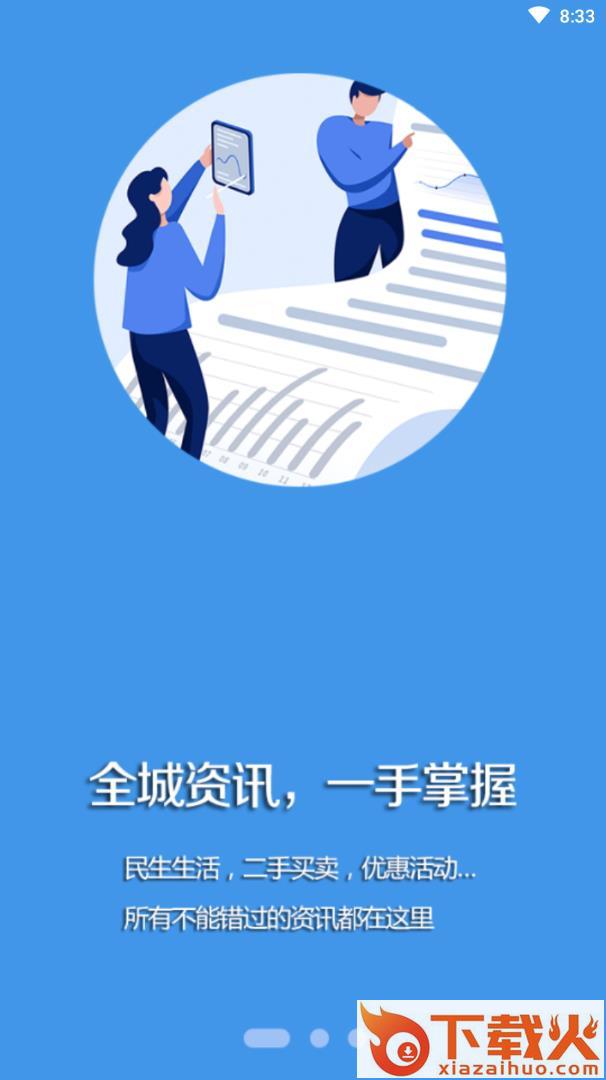Select the first elongated page indicator

point(267,1038)
